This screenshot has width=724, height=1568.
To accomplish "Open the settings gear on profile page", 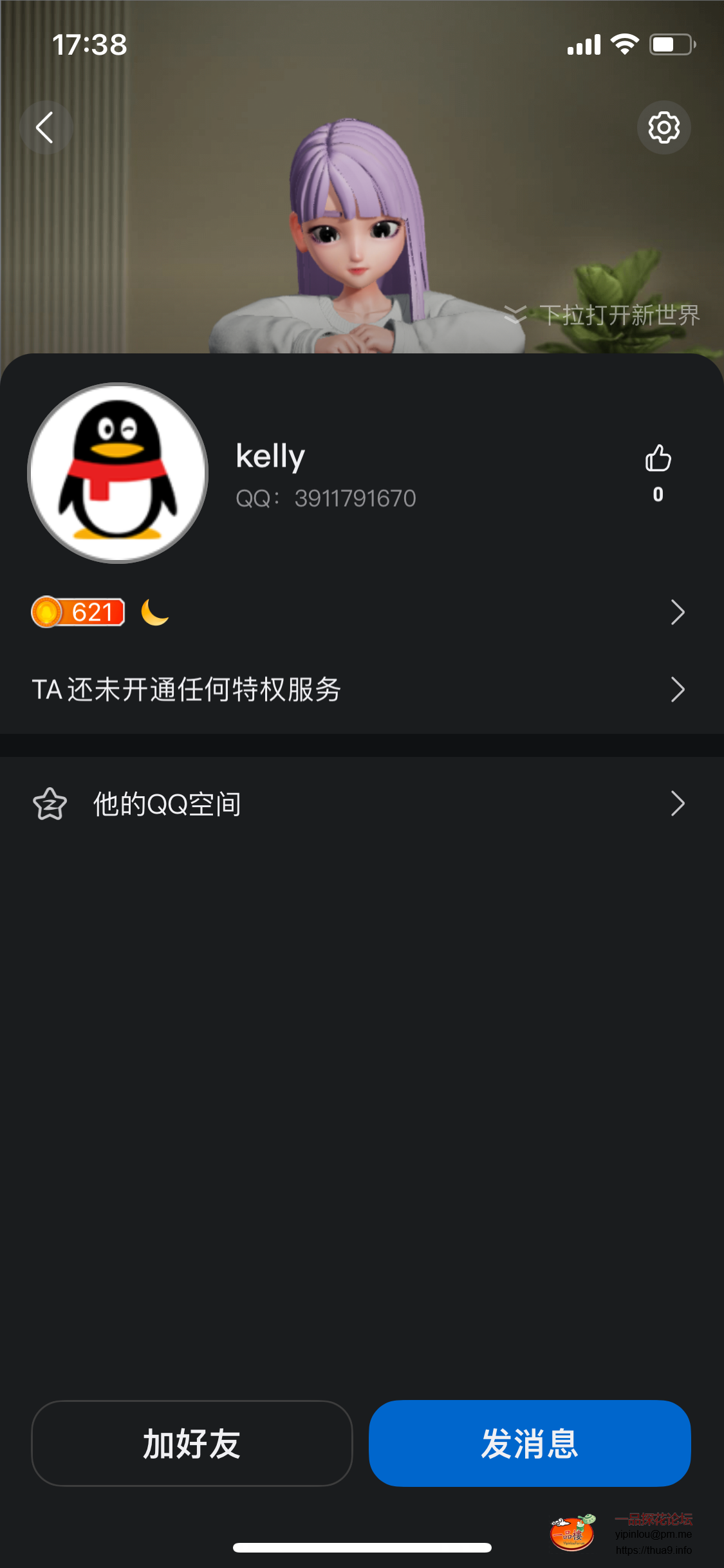I will [664, 127].
